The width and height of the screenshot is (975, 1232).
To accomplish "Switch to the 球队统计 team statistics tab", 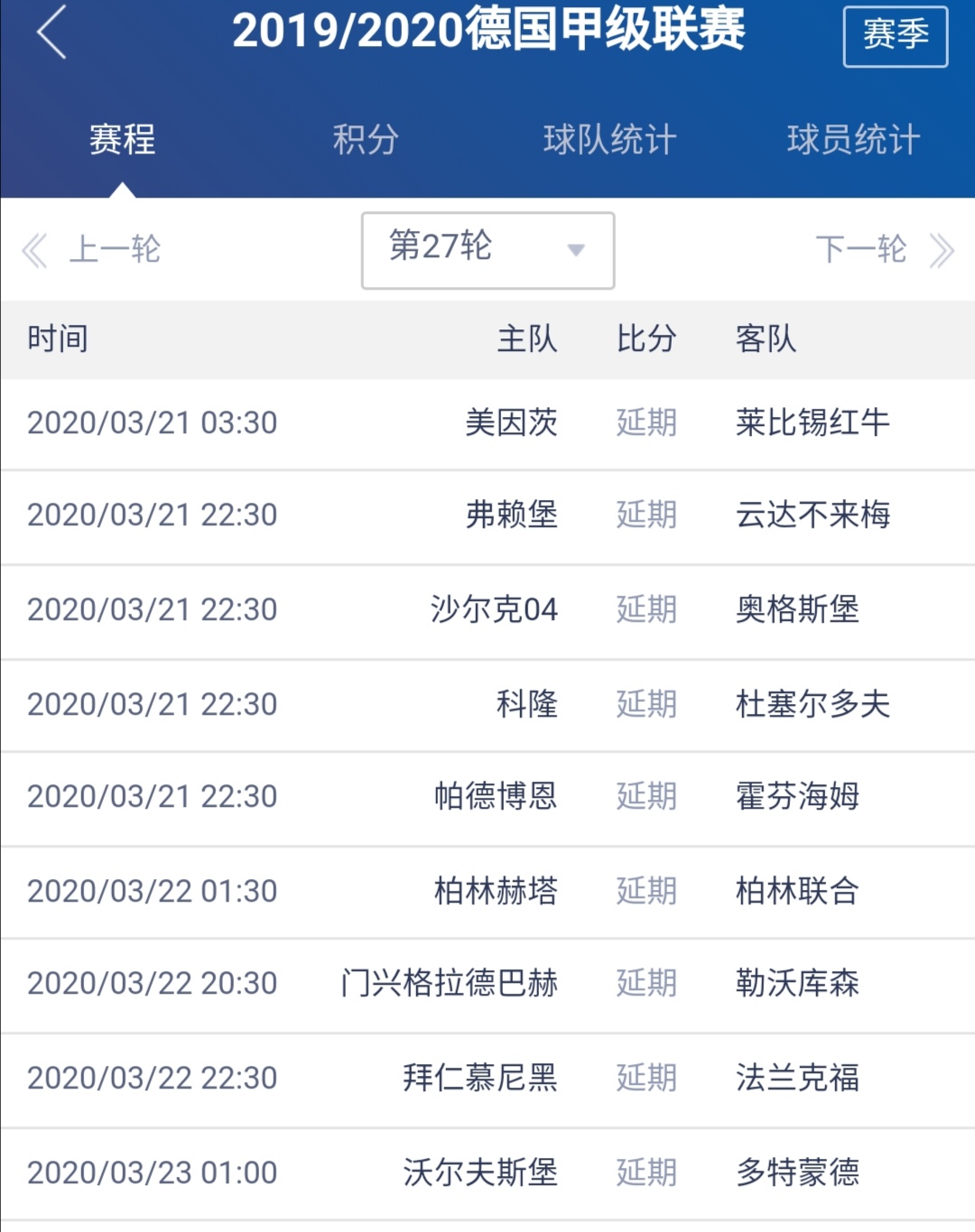I will click(x=608, y=139).
